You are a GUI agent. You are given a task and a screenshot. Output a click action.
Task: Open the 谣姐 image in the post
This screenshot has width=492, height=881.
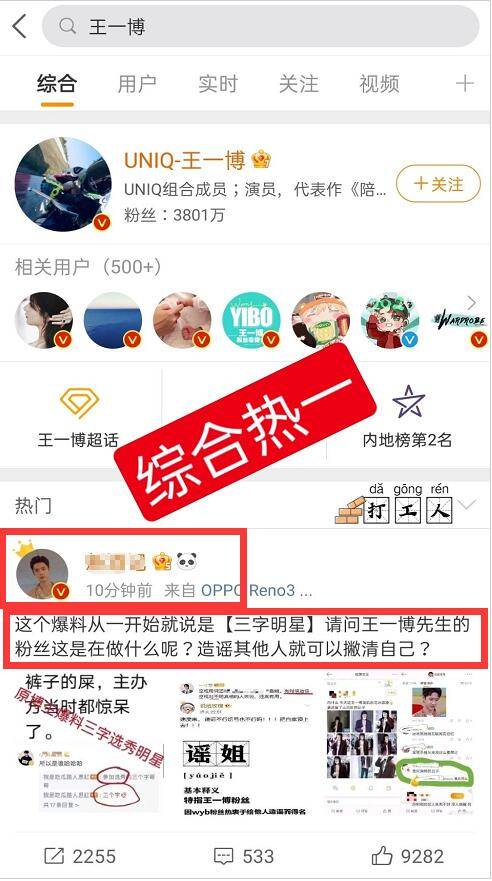click(244, 744)
